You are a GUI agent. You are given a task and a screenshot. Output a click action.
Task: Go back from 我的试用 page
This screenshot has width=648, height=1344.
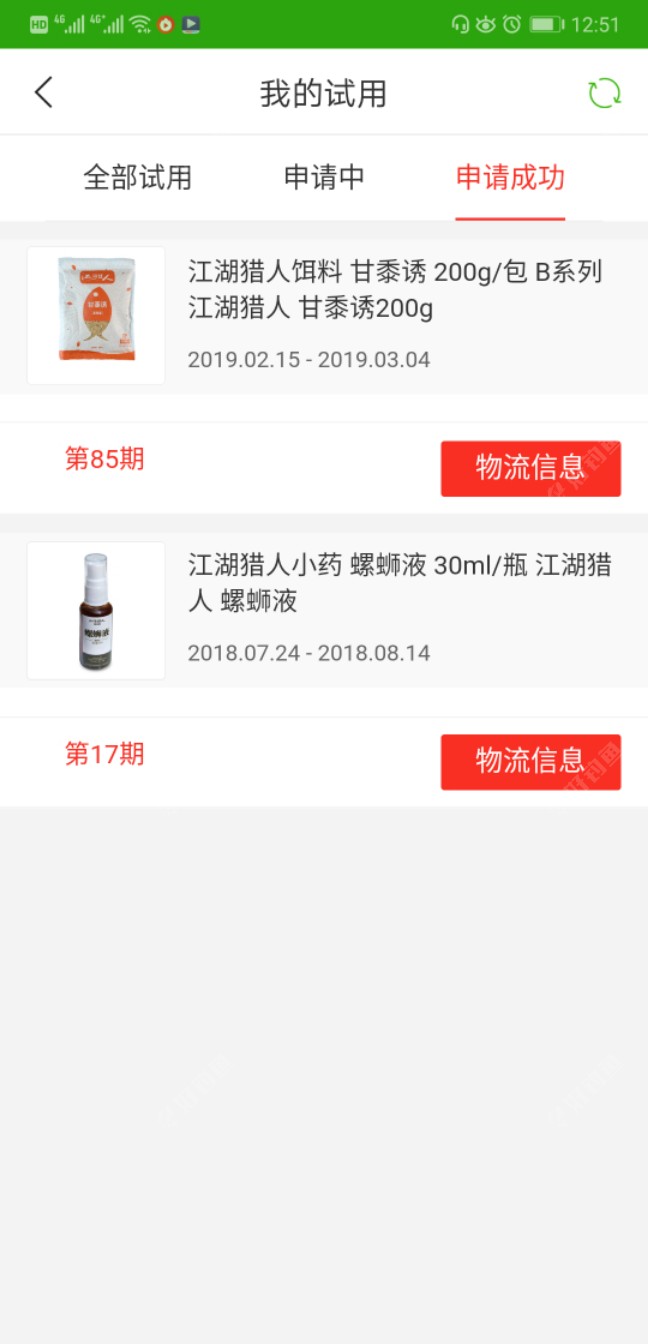[x=43, y=93]
